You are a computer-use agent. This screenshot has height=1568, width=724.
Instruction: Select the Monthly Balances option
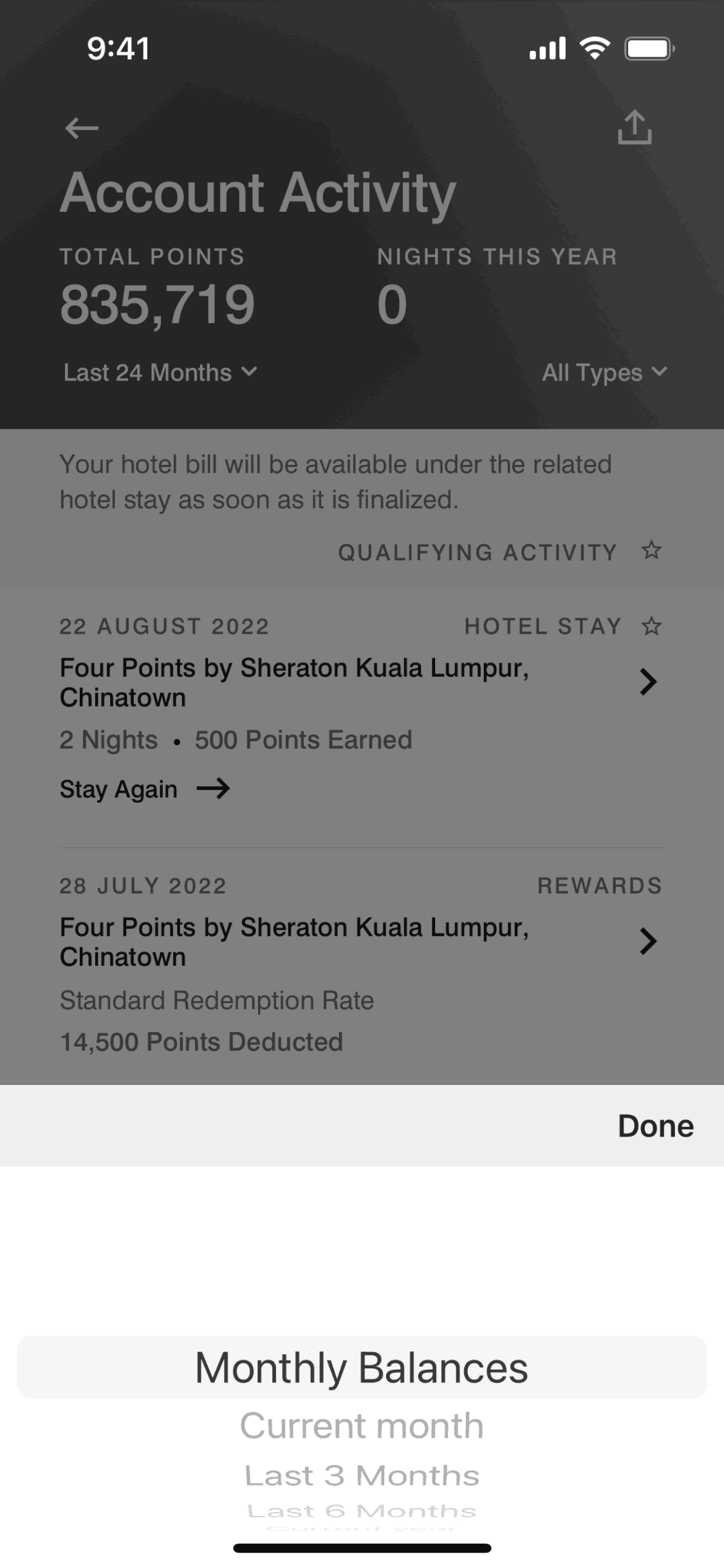[362, 1368]
